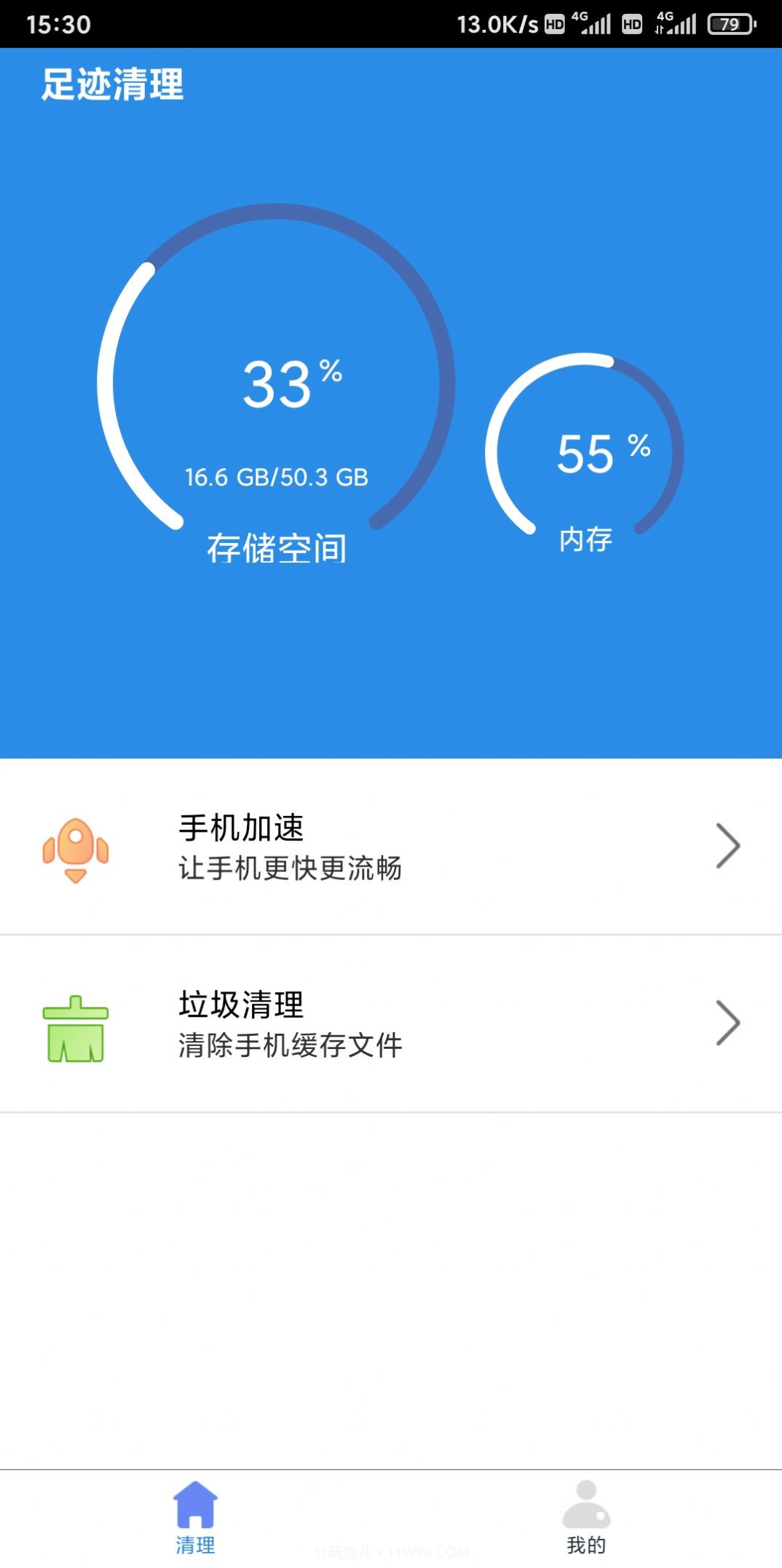Screen dimensions: 782x1568
Task: Tap the 内存 label under memory ring
Action: [587, 540]
